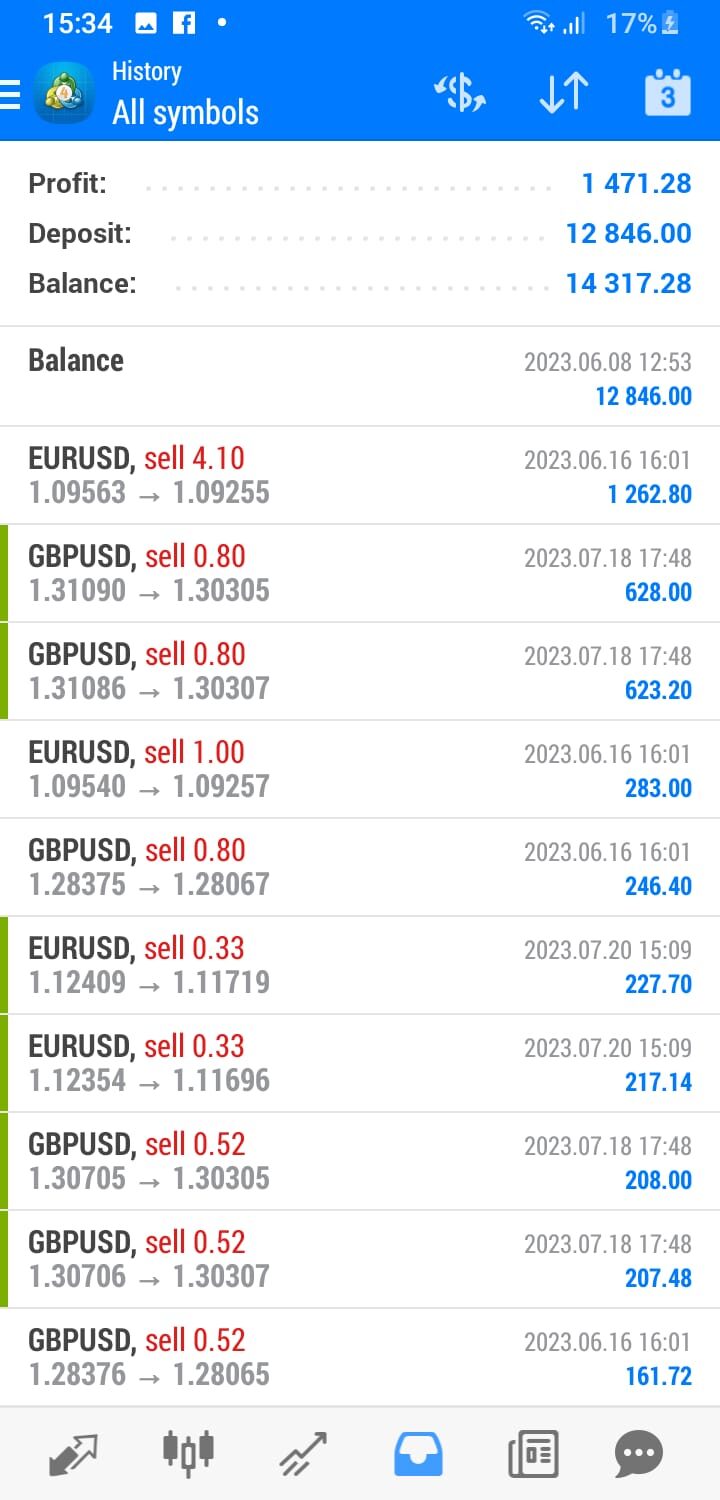Switch to the Trade tab
The image size is (720, 1500).
pos(303,1453)
